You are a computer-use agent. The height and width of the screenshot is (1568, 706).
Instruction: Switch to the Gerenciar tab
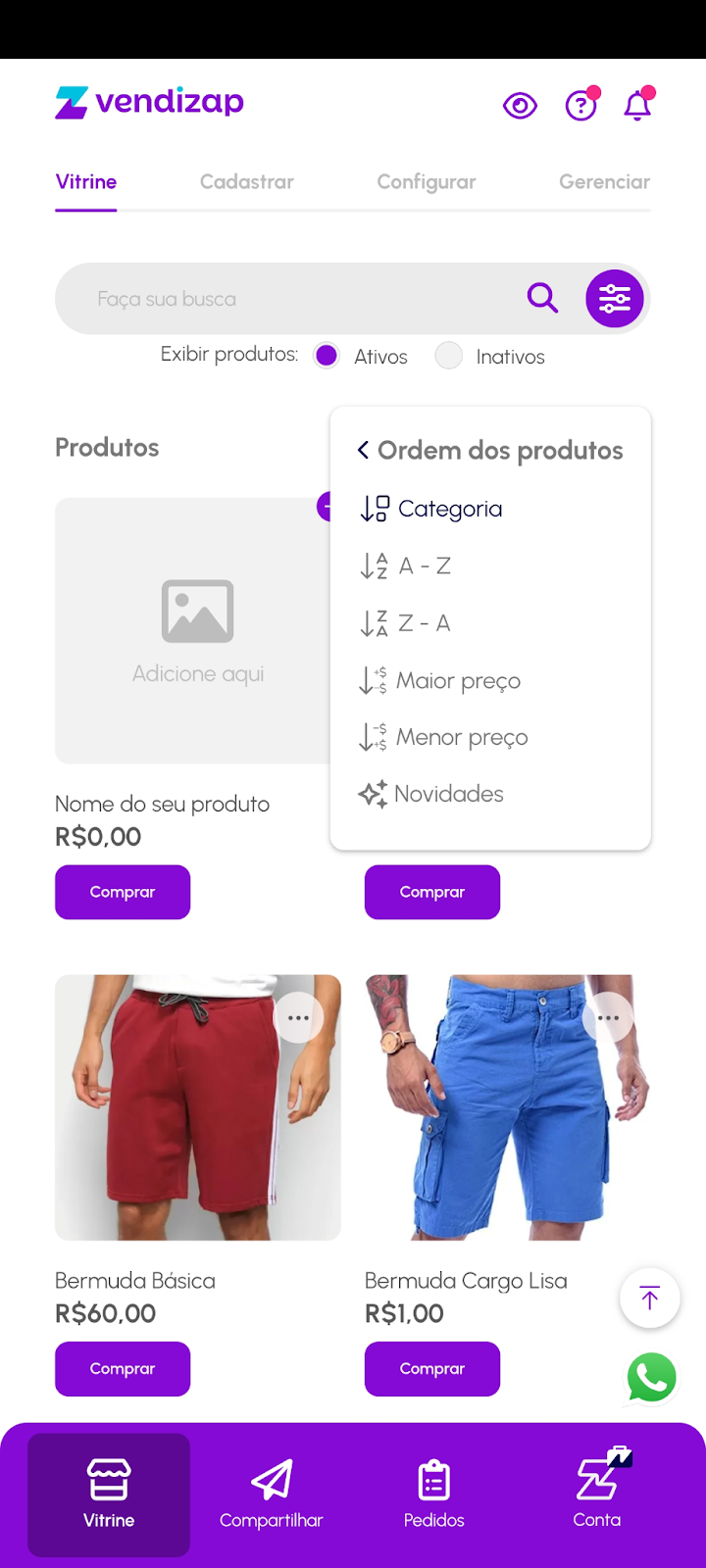(604, 182)
